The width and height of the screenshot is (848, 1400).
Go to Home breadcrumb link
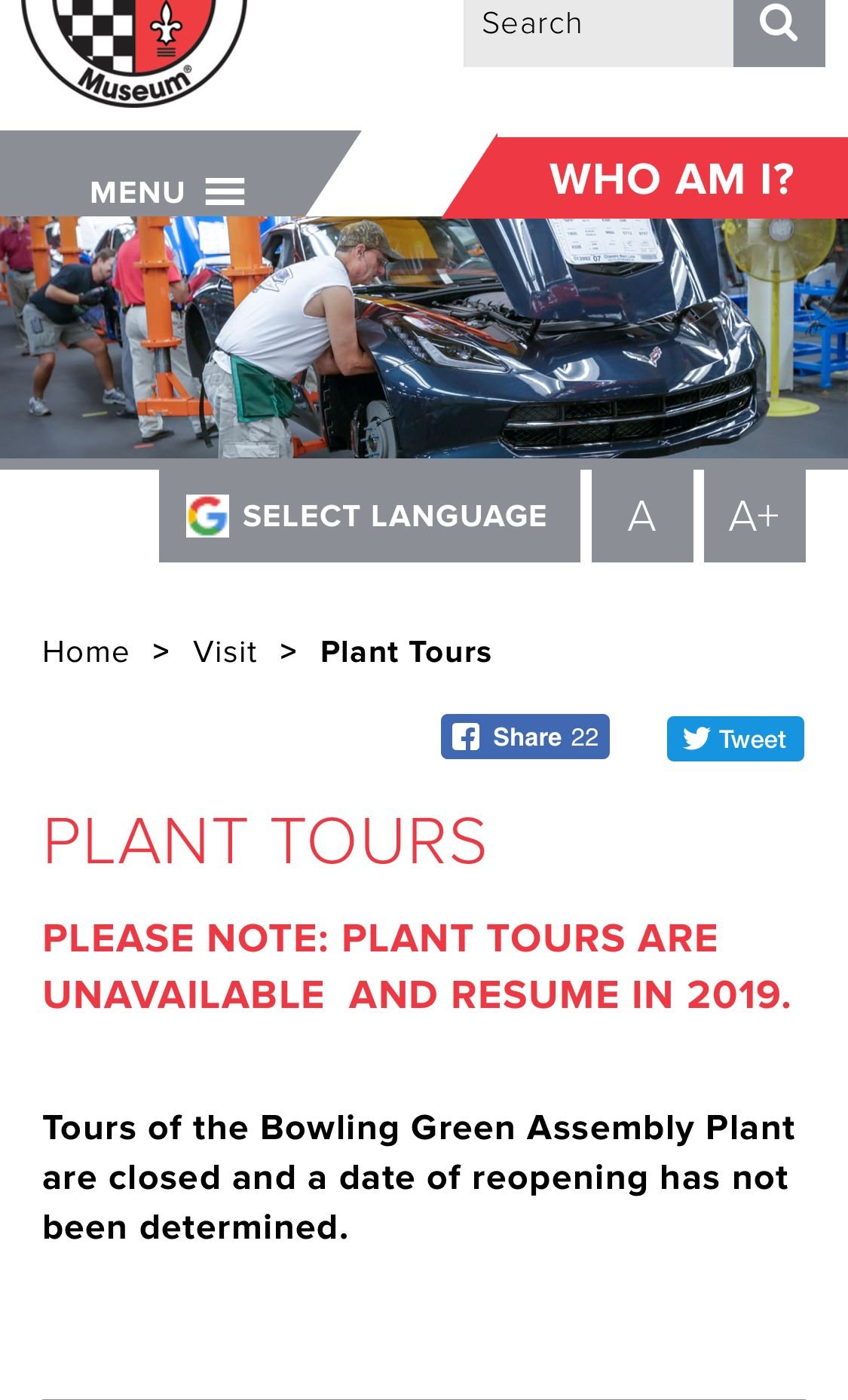click(x=86, y=652)
